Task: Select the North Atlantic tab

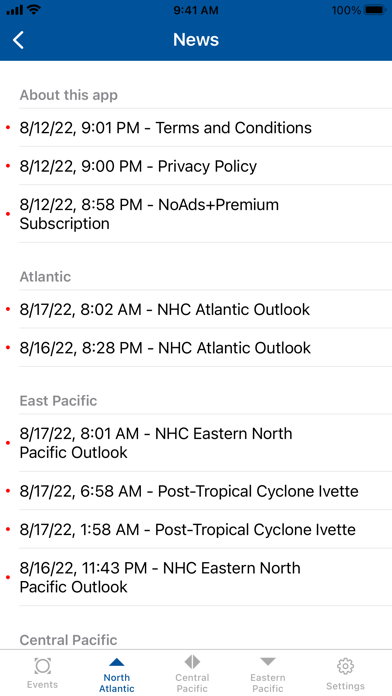Action: click(x=117, y=673)
